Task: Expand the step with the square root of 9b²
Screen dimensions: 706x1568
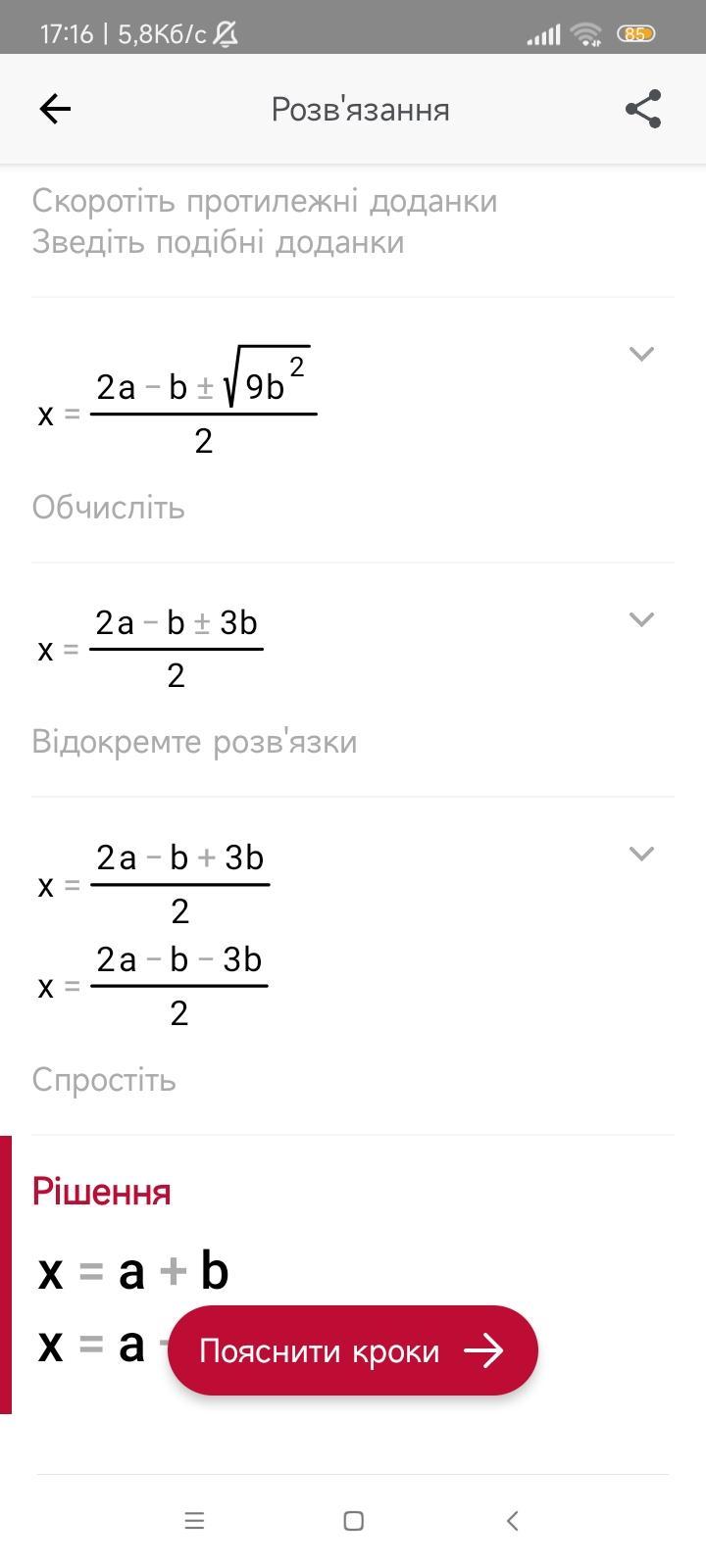Action: [x=641, y=354]
